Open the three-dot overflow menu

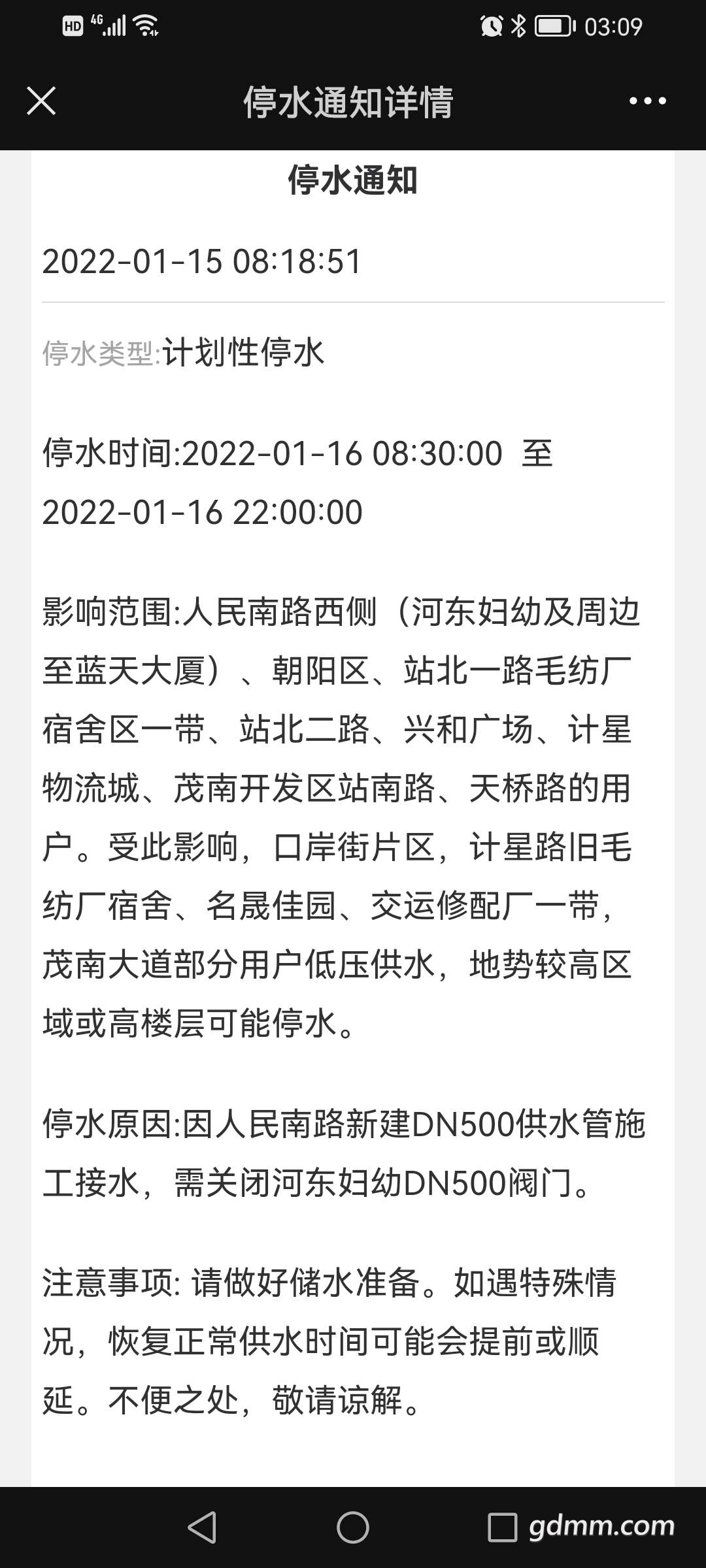click(647, 101)
